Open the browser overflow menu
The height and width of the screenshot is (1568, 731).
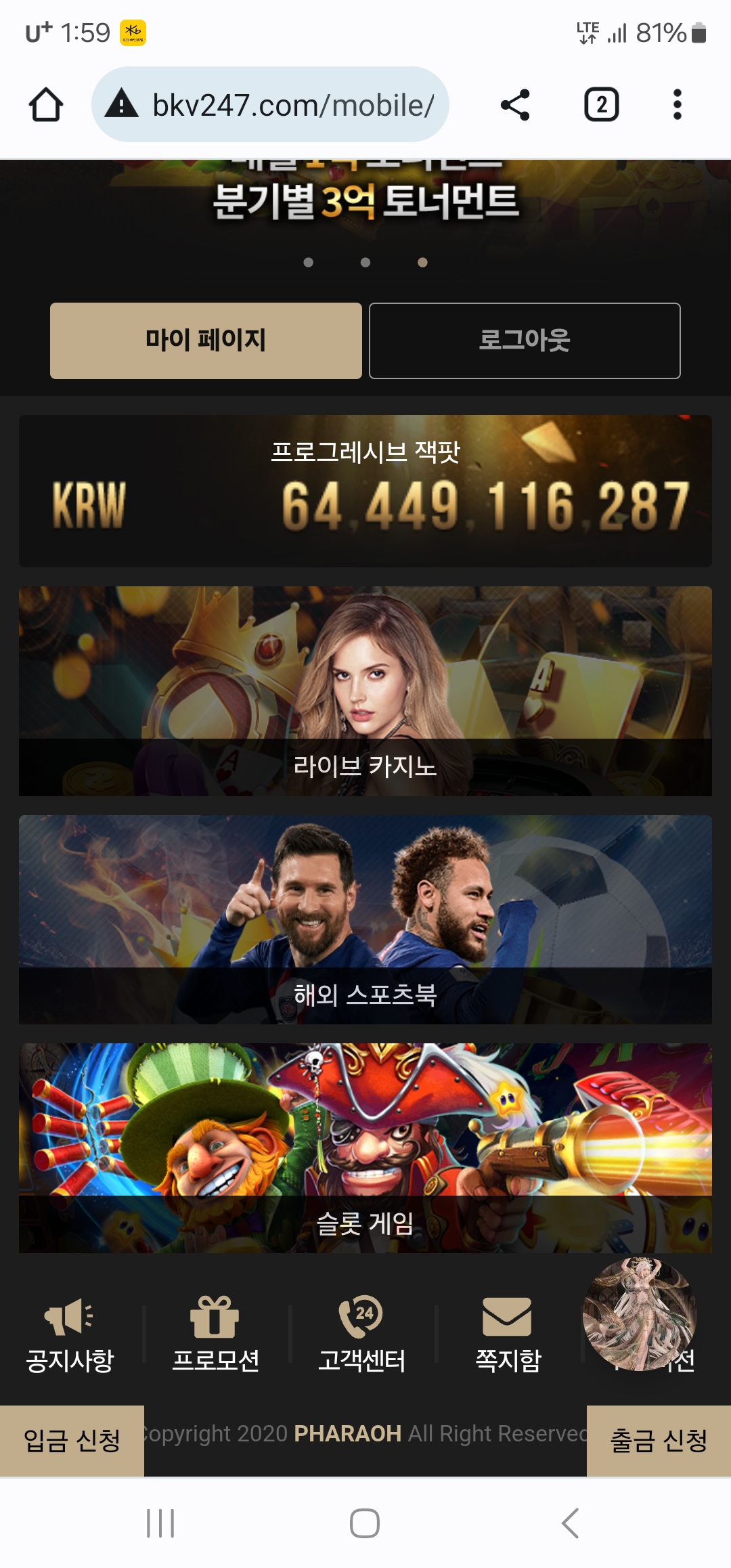tap(677, 105)
